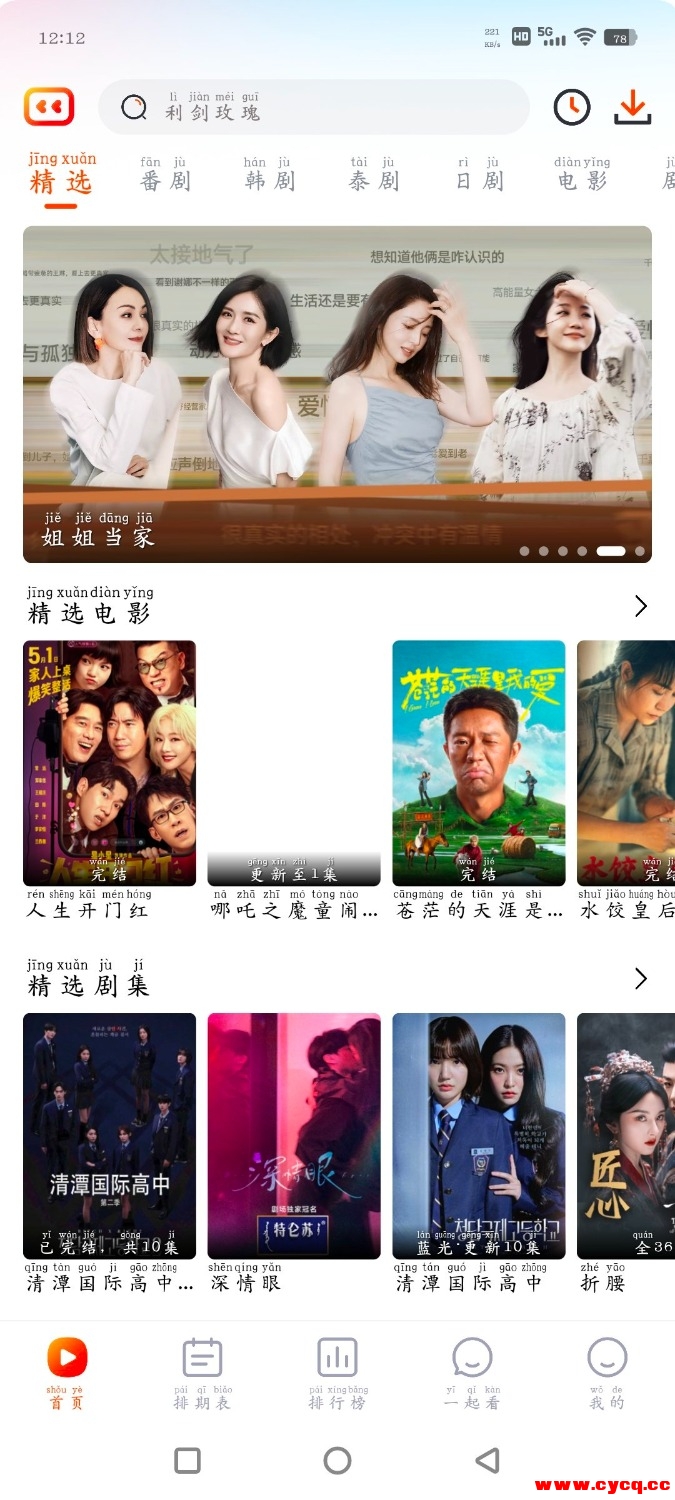Go to the 排期表 schedule tab
Screen dimensions: 675x1500
coord(202,1372)
